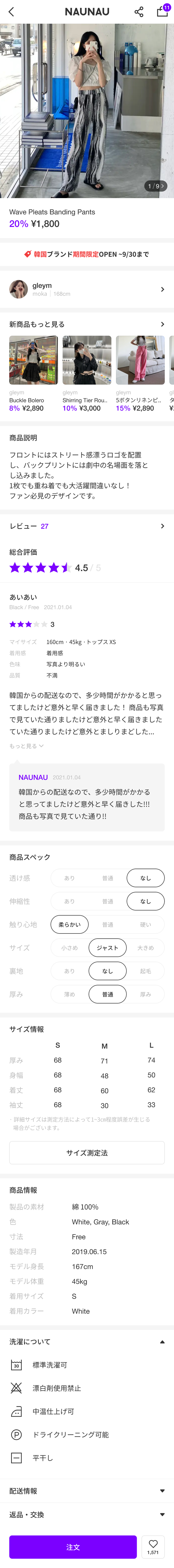Expand the review with もっと見る
Screen dimensions: 174x1568
pyautogui.click(x=26, y=746)
